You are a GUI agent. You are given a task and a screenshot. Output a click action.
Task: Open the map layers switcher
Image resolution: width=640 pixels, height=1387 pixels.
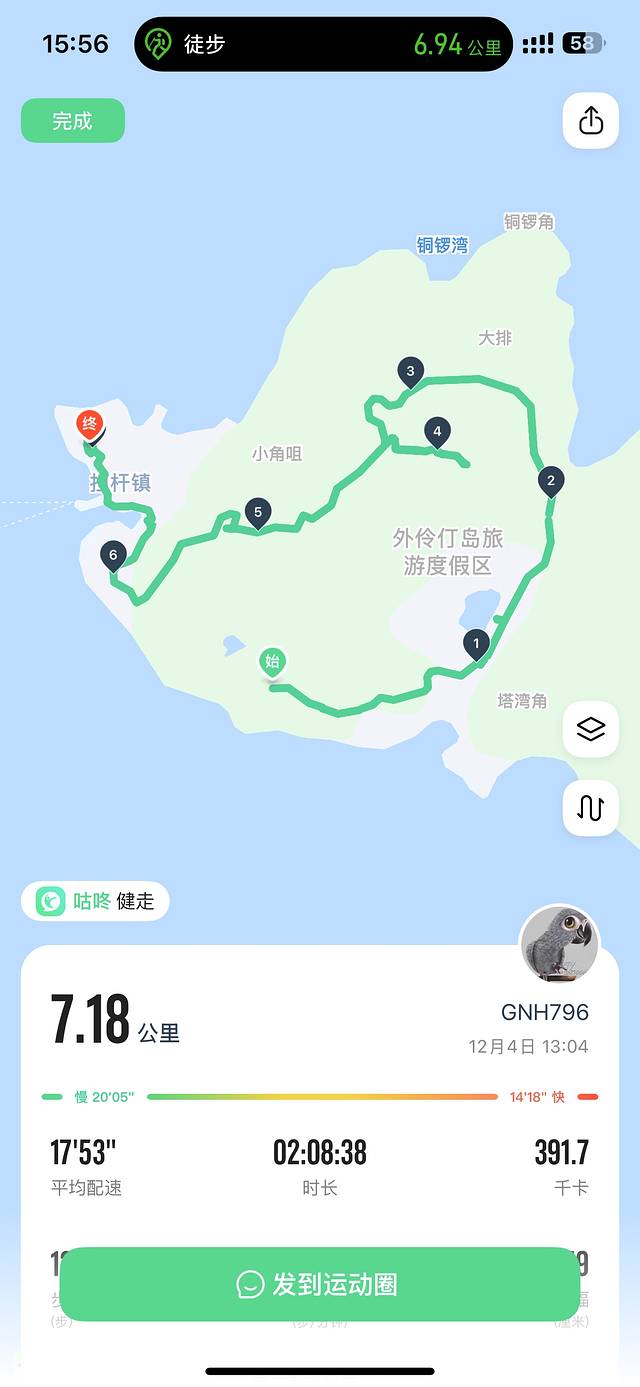pyautogui.click(x=590, y=729)
